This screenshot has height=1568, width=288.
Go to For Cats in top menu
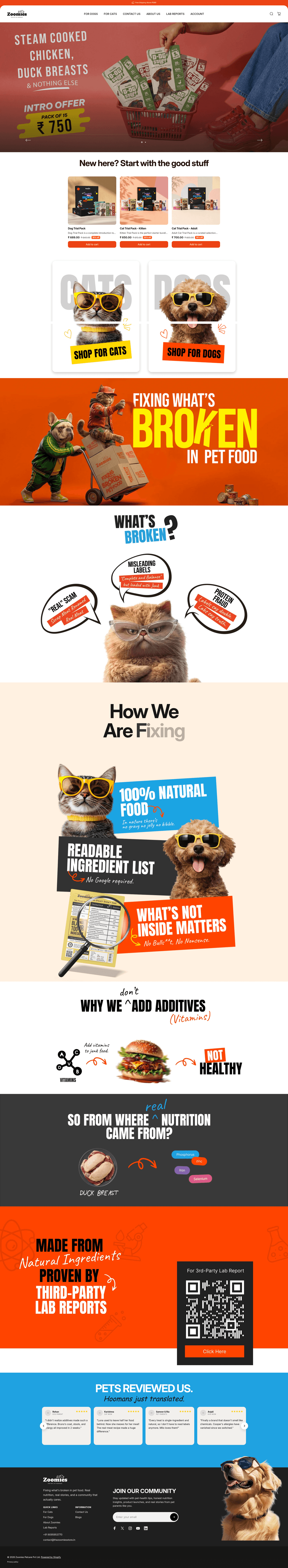[110, 14]
